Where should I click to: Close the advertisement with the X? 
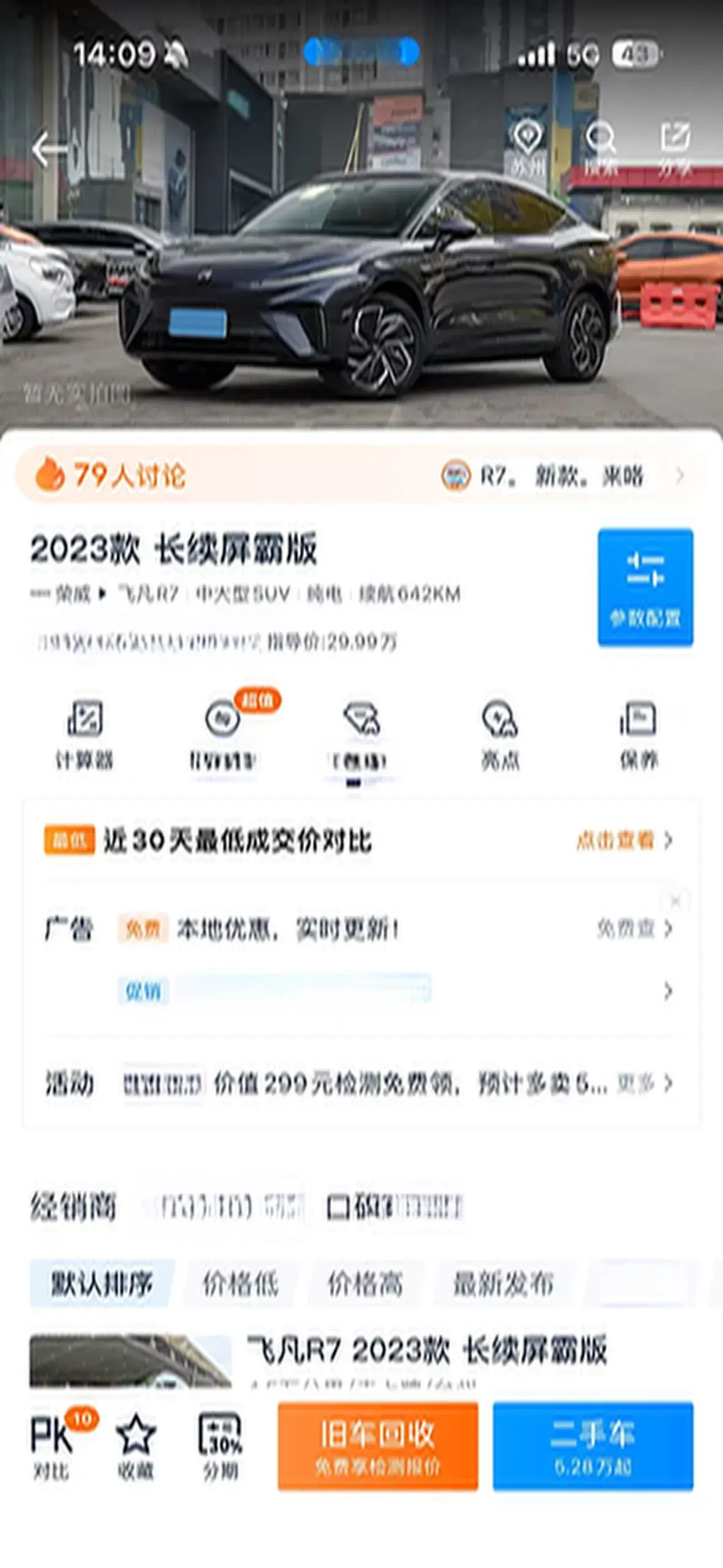coord(675,901)
